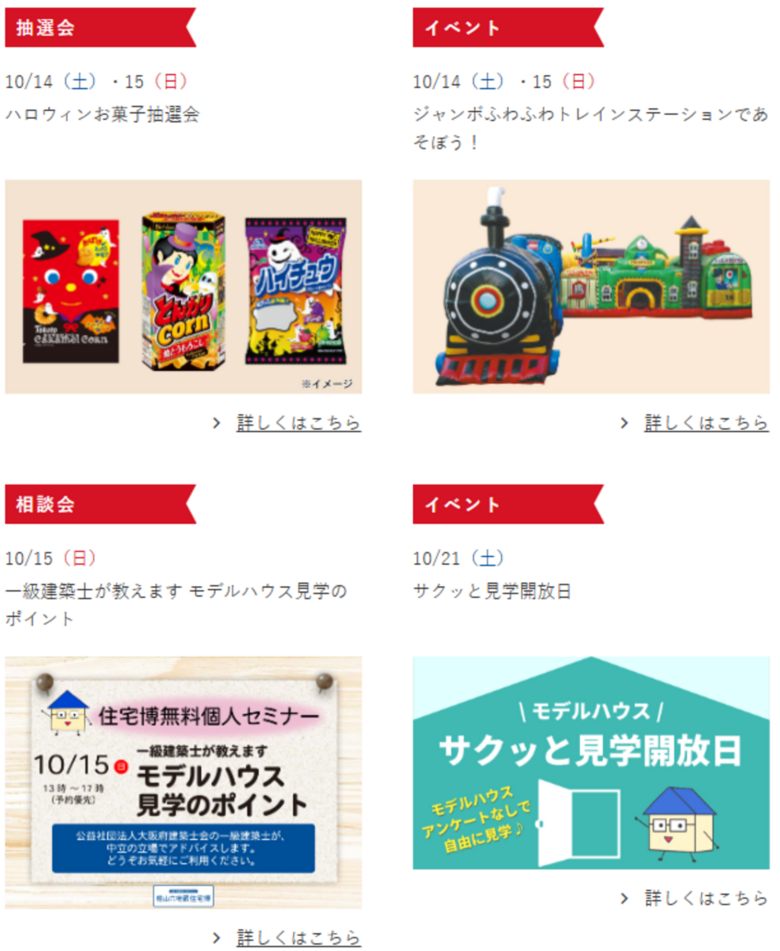Tap the 住宅博無料個人セミナー banner
The height and width of the screenshot is (951, 780).
click(183, 783)
